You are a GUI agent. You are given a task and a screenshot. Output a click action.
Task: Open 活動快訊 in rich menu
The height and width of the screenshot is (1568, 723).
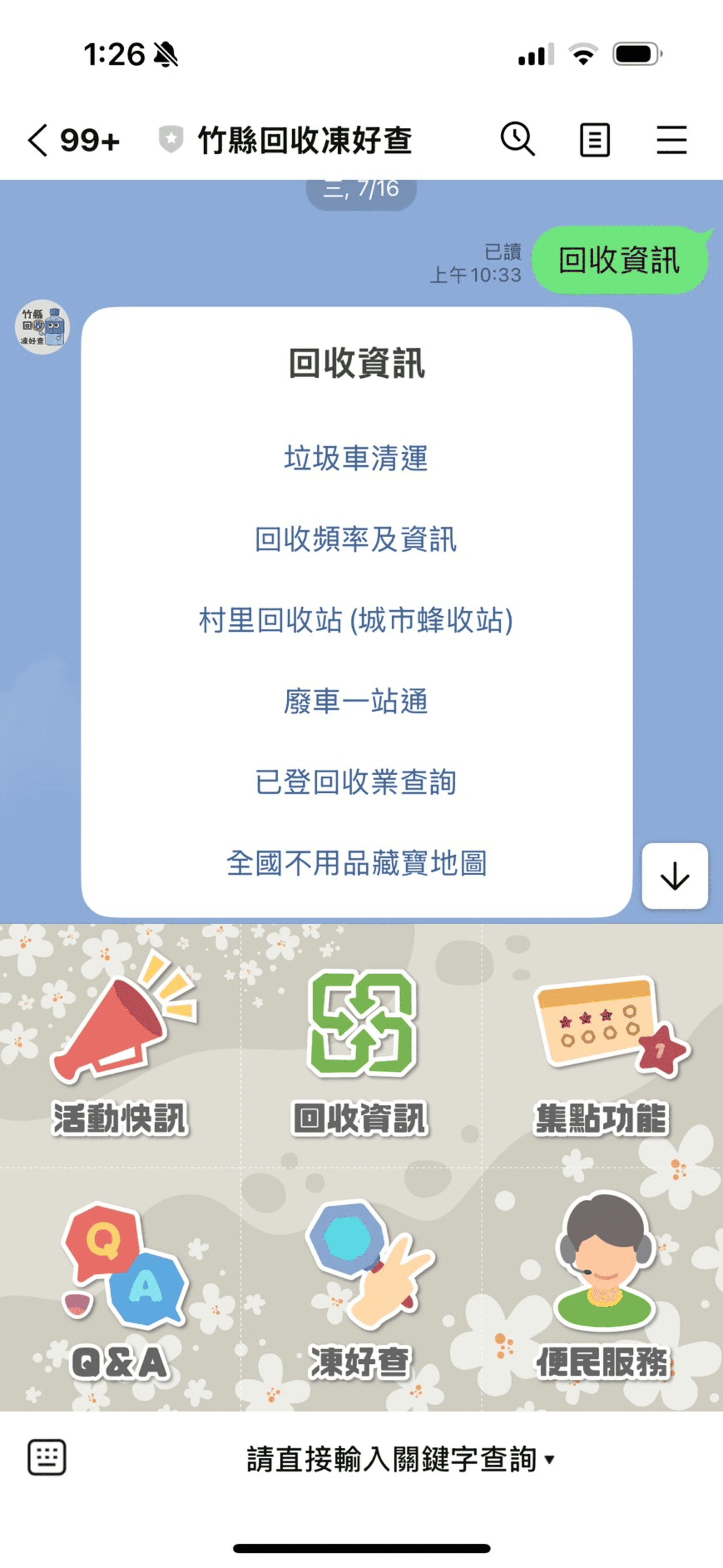click(x=121, y=1046)
